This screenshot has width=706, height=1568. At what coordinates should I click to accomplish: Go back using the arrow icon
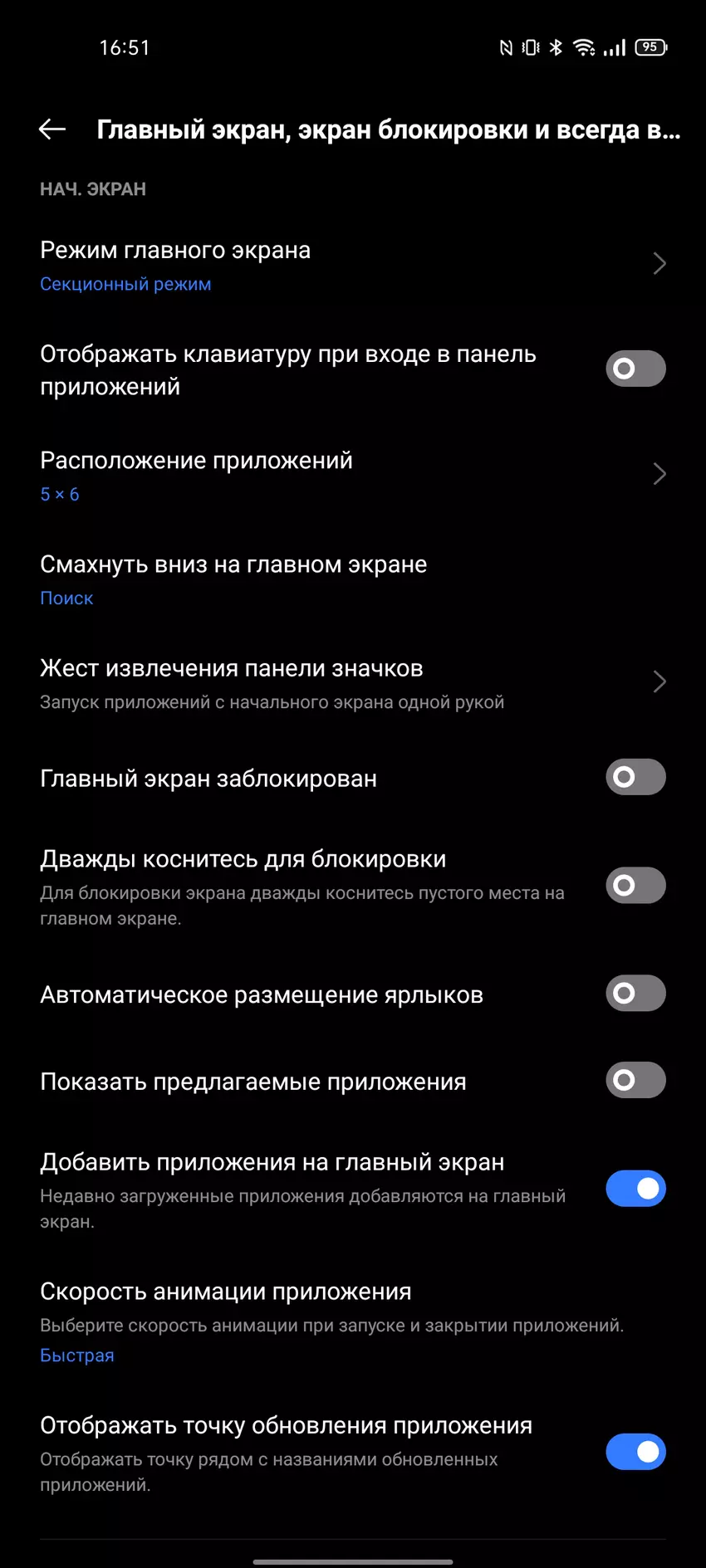[52, 129]
